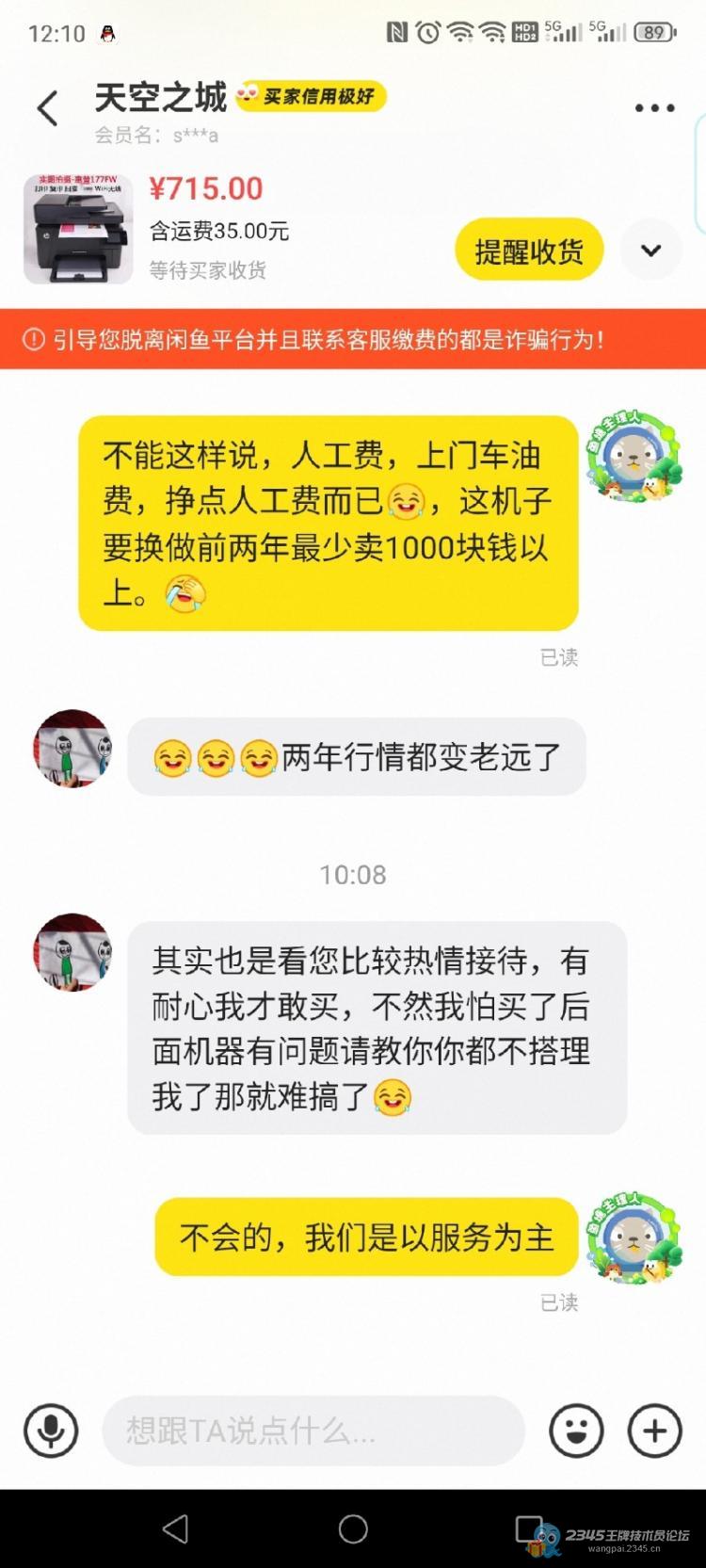The image size is (706, 1568).
Task: Tap the system back navigation button
Action: coord(176,1529)
